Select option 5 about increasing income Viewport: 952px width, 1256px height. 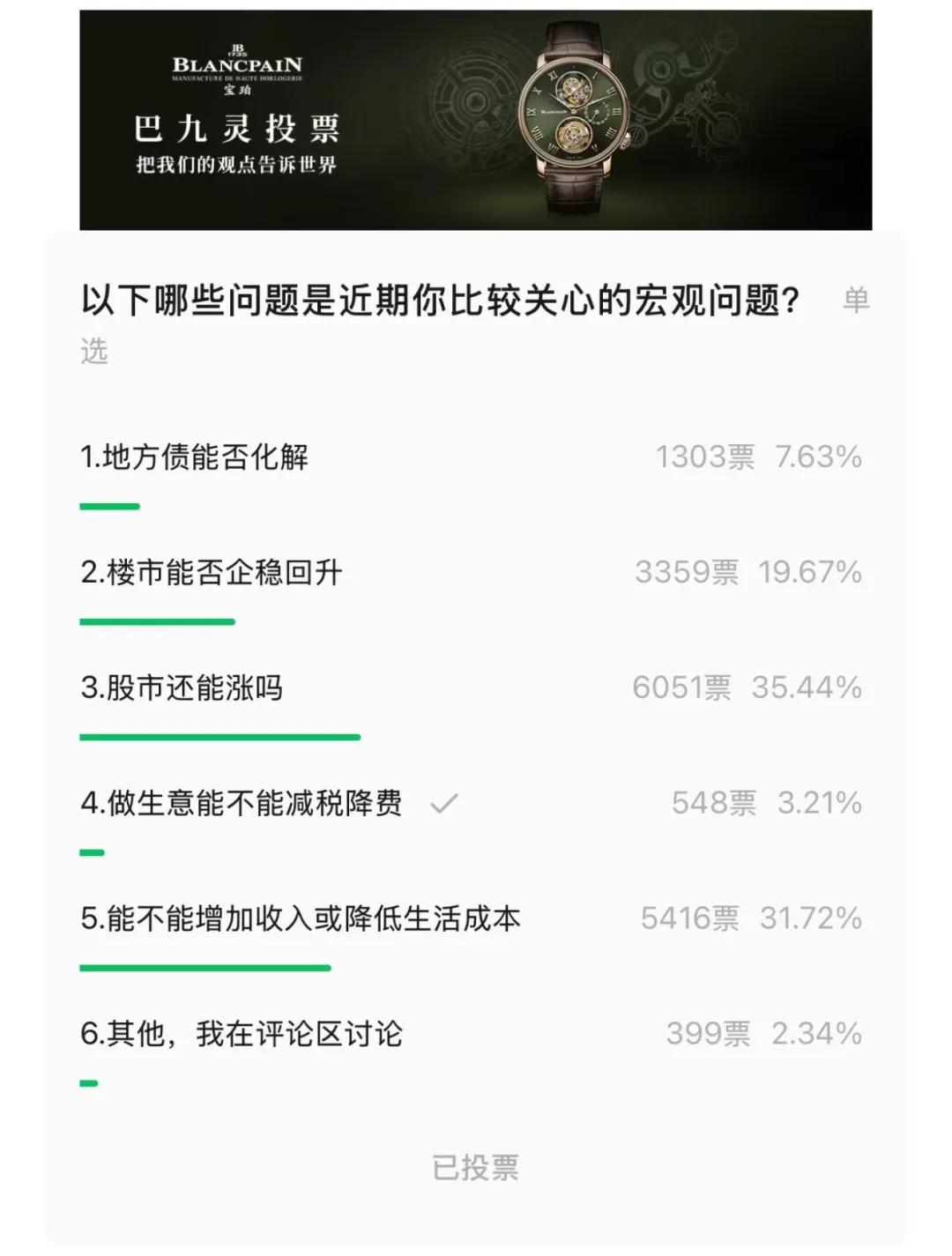[300, 918]
